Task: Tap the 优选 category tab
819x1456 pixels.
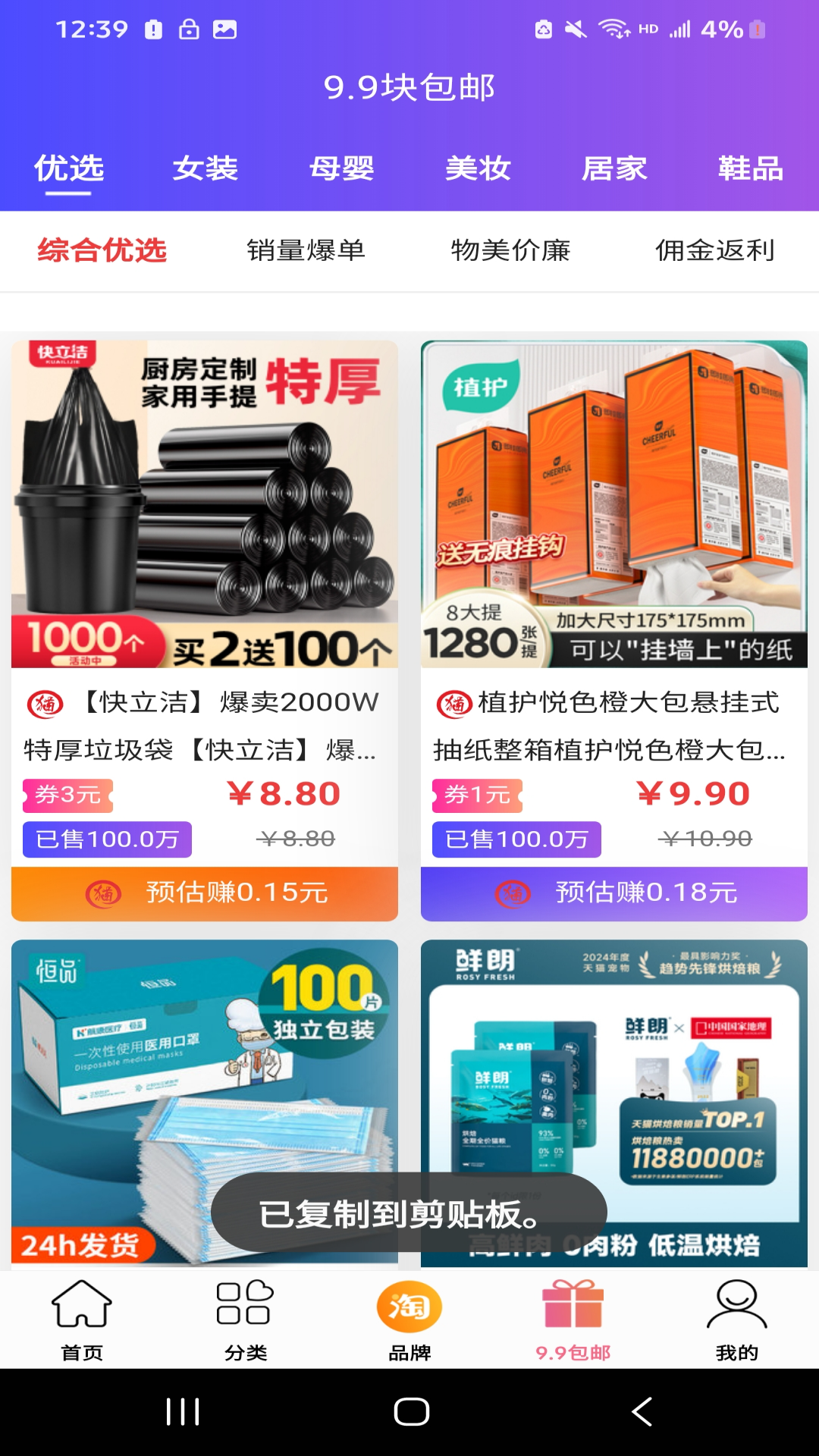Action: tap(68, 168)
